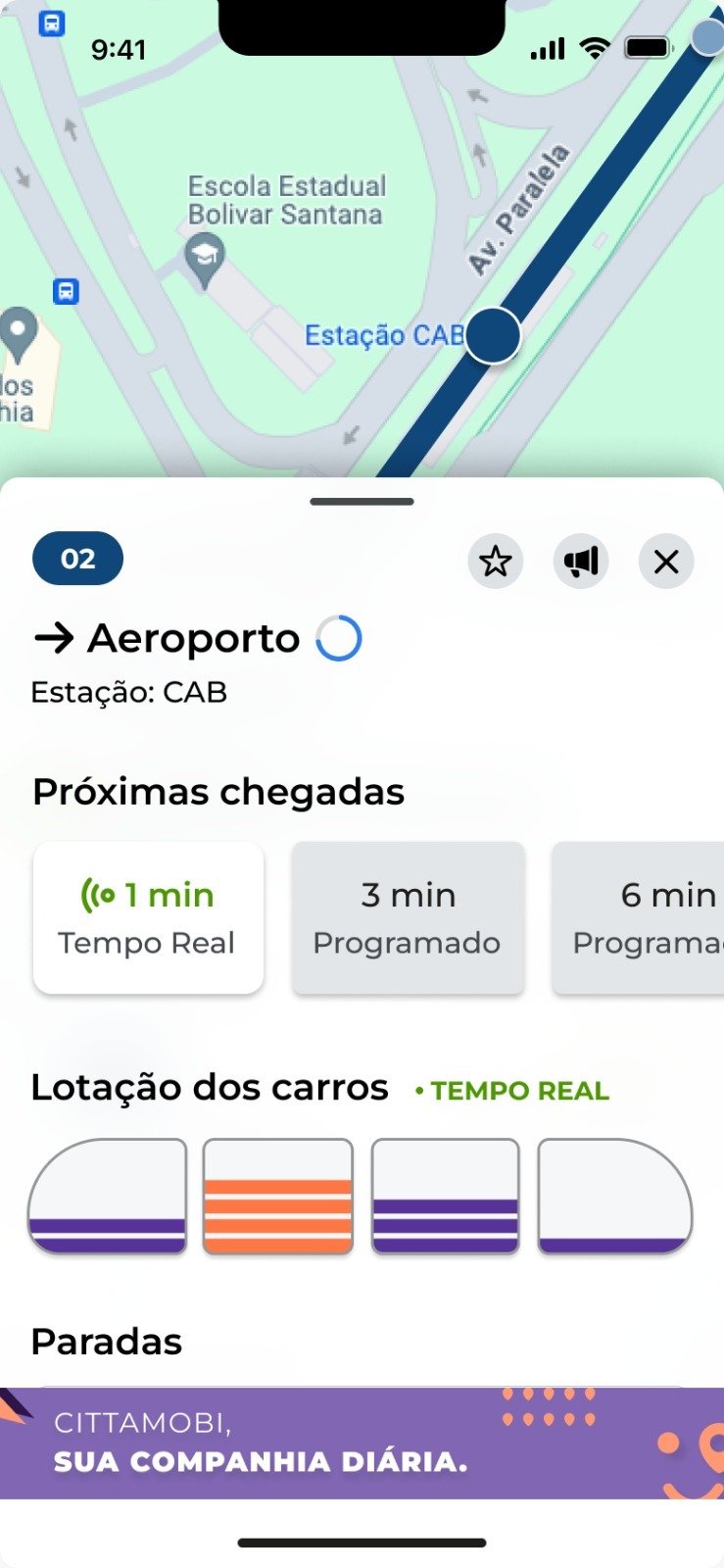Tap the Estação CAB marker on the map
The image size is (724, 1568).
coord(493,335)
